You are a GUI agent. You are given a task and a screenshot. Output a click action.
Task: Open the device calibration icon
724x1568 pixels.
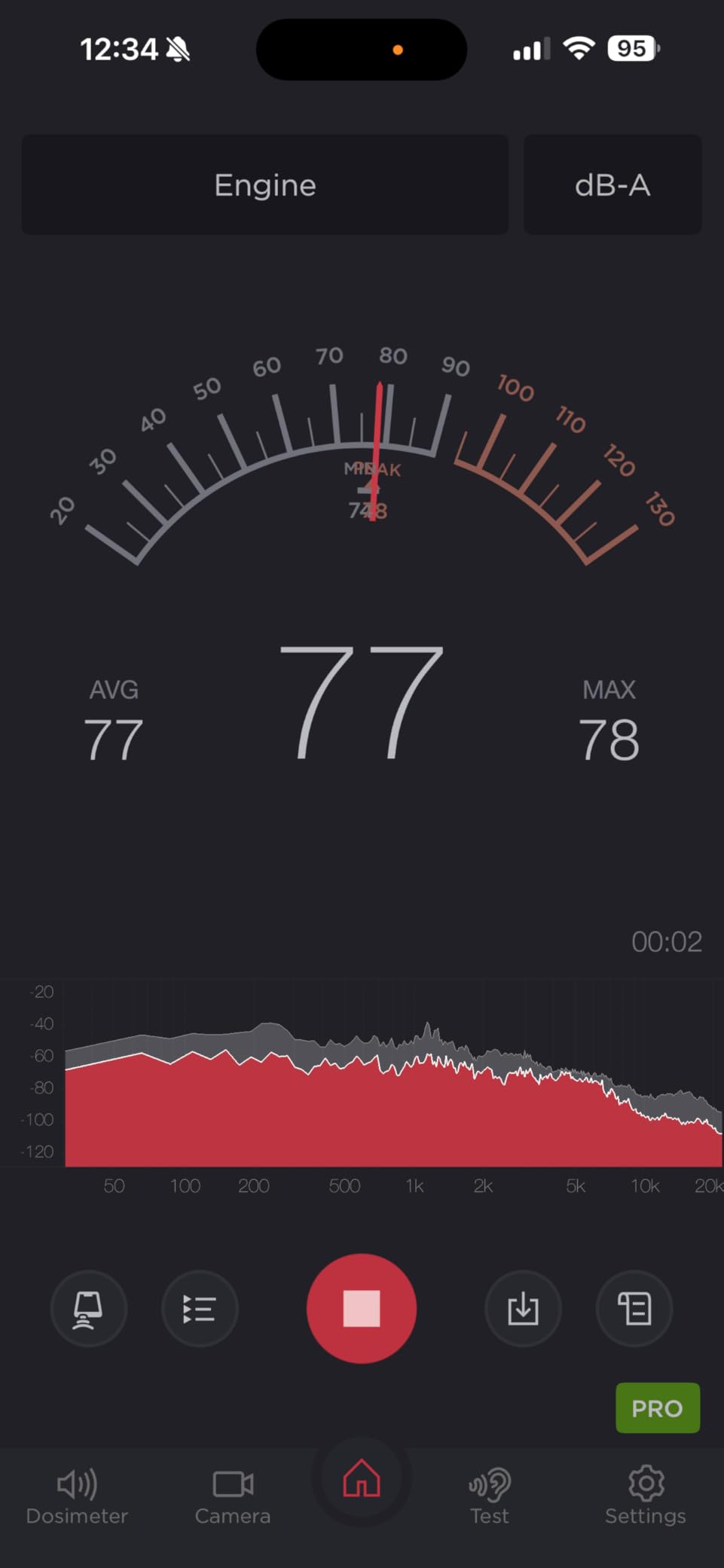pos(88,1309)
